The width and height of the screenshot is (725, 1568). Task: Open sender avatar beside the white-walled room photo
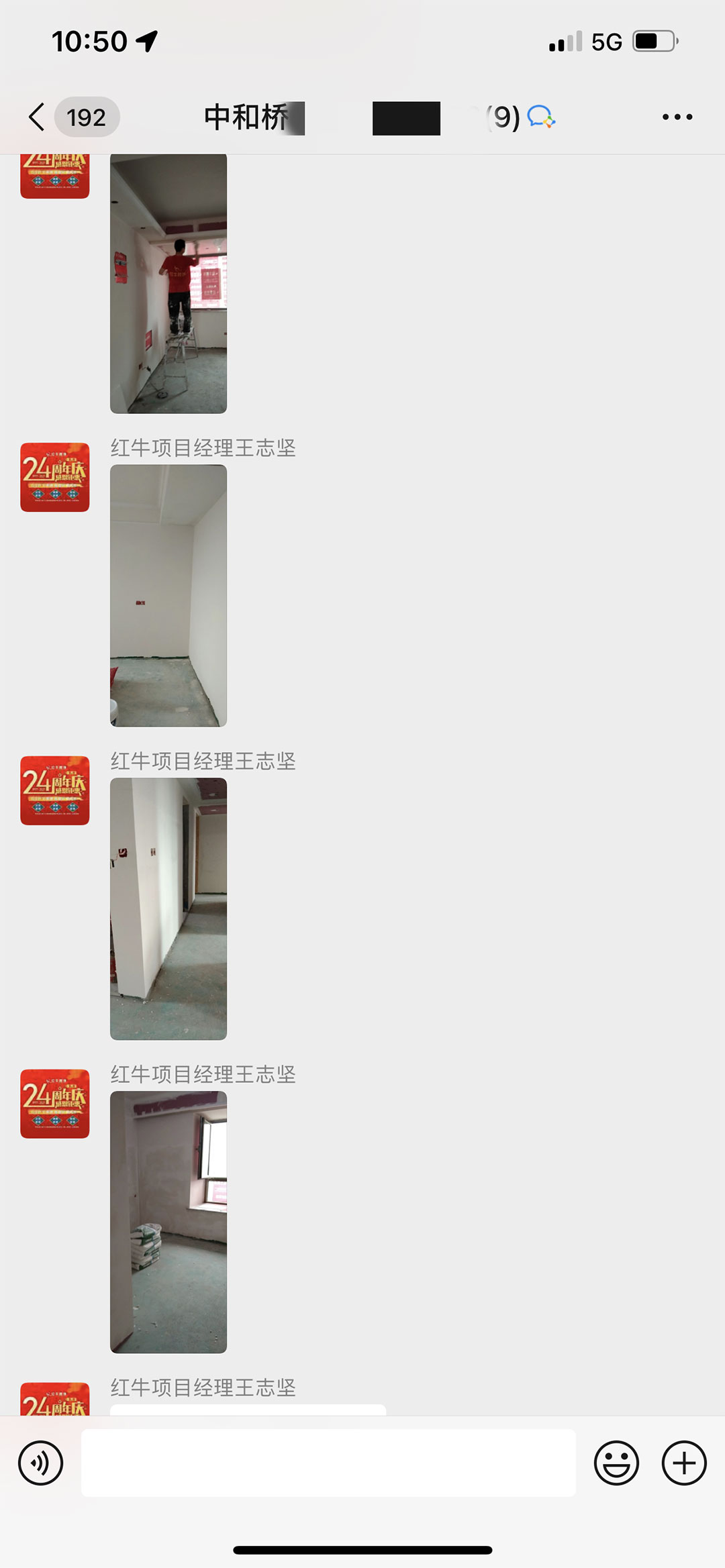click(x=55, y=477)
